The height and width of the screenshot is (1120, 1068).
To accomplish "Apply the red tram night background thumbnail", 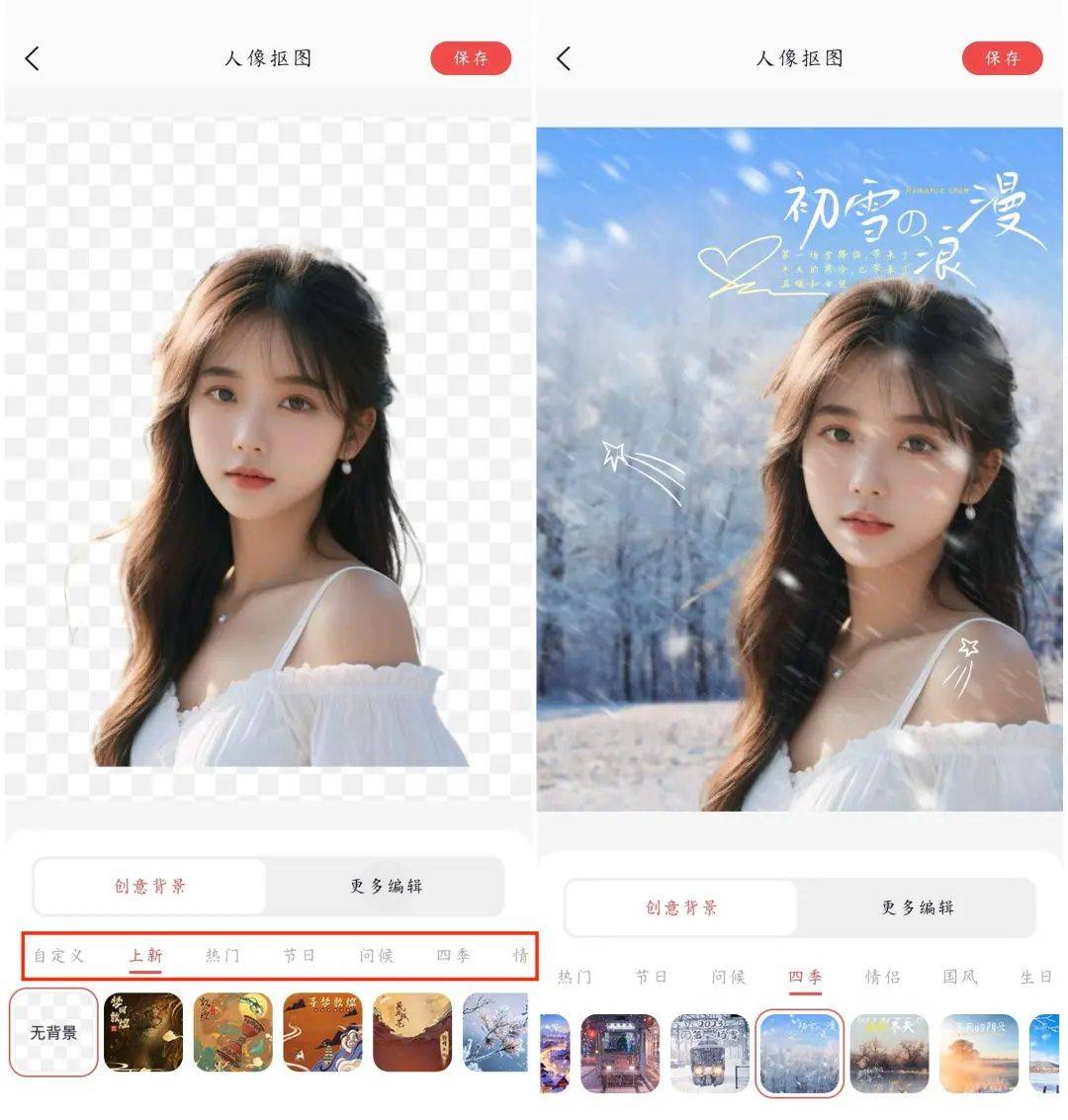I will click(620, 1053).
